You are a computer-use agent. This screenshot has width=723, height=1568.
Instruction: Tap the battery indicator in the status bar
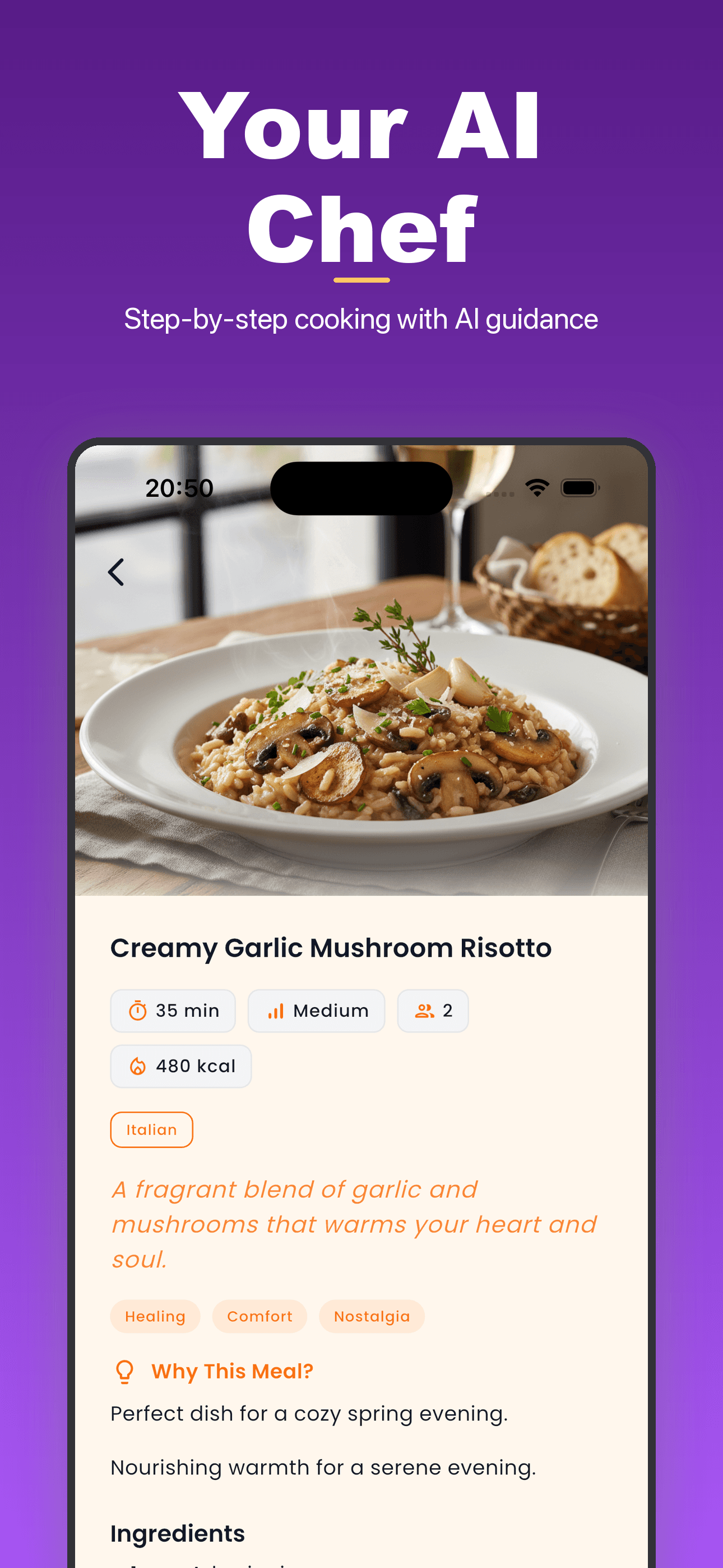[x=579, y=487]
